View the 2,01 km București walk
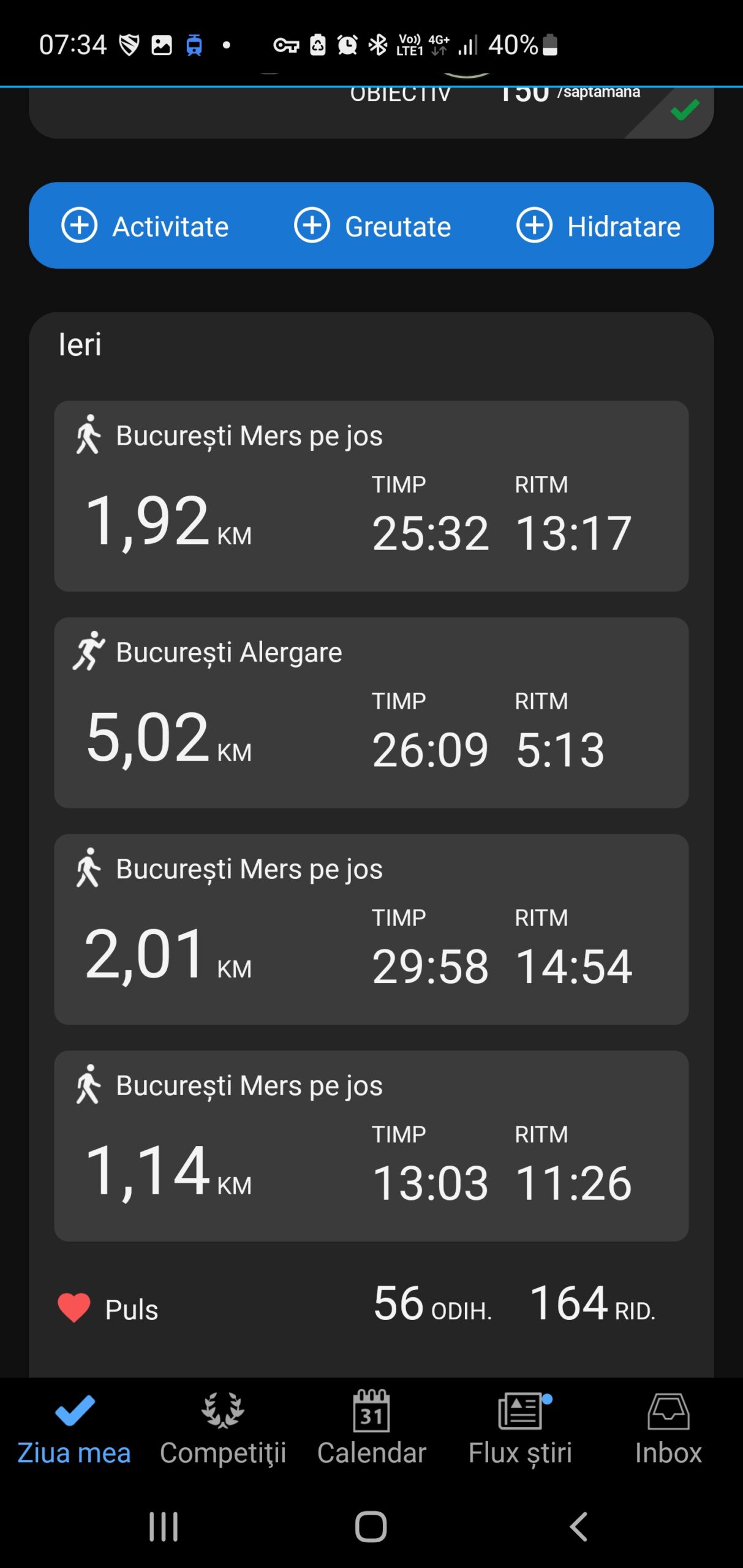 pos(371,929)
